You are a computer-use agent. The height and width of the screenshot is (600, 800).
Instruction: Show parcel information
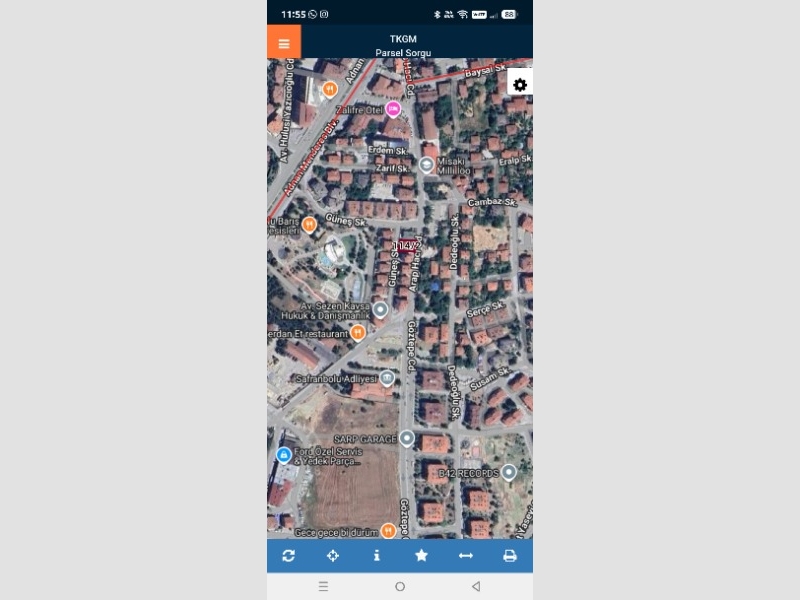tap(377, 556)
